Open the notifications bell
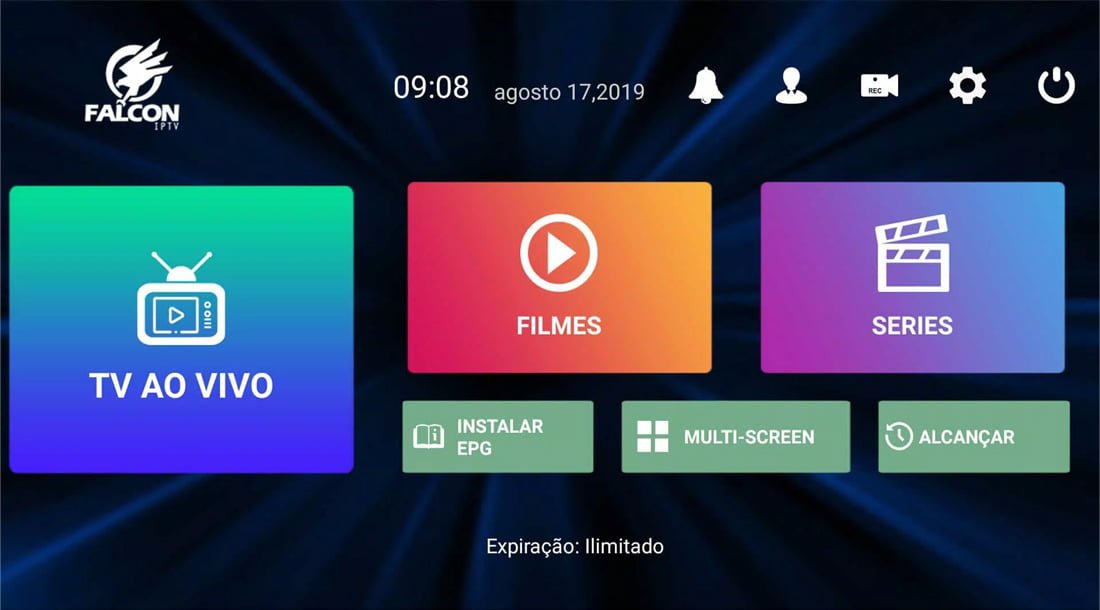This screenshot has height=610, width=1100. click(705, 86)
